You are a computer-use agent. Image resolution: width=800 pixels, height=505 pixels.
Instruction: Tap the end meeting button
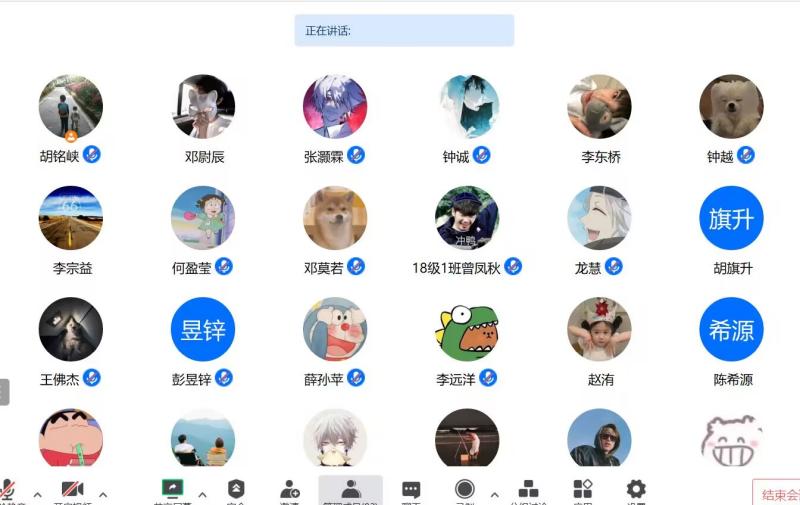coord(778,494)
